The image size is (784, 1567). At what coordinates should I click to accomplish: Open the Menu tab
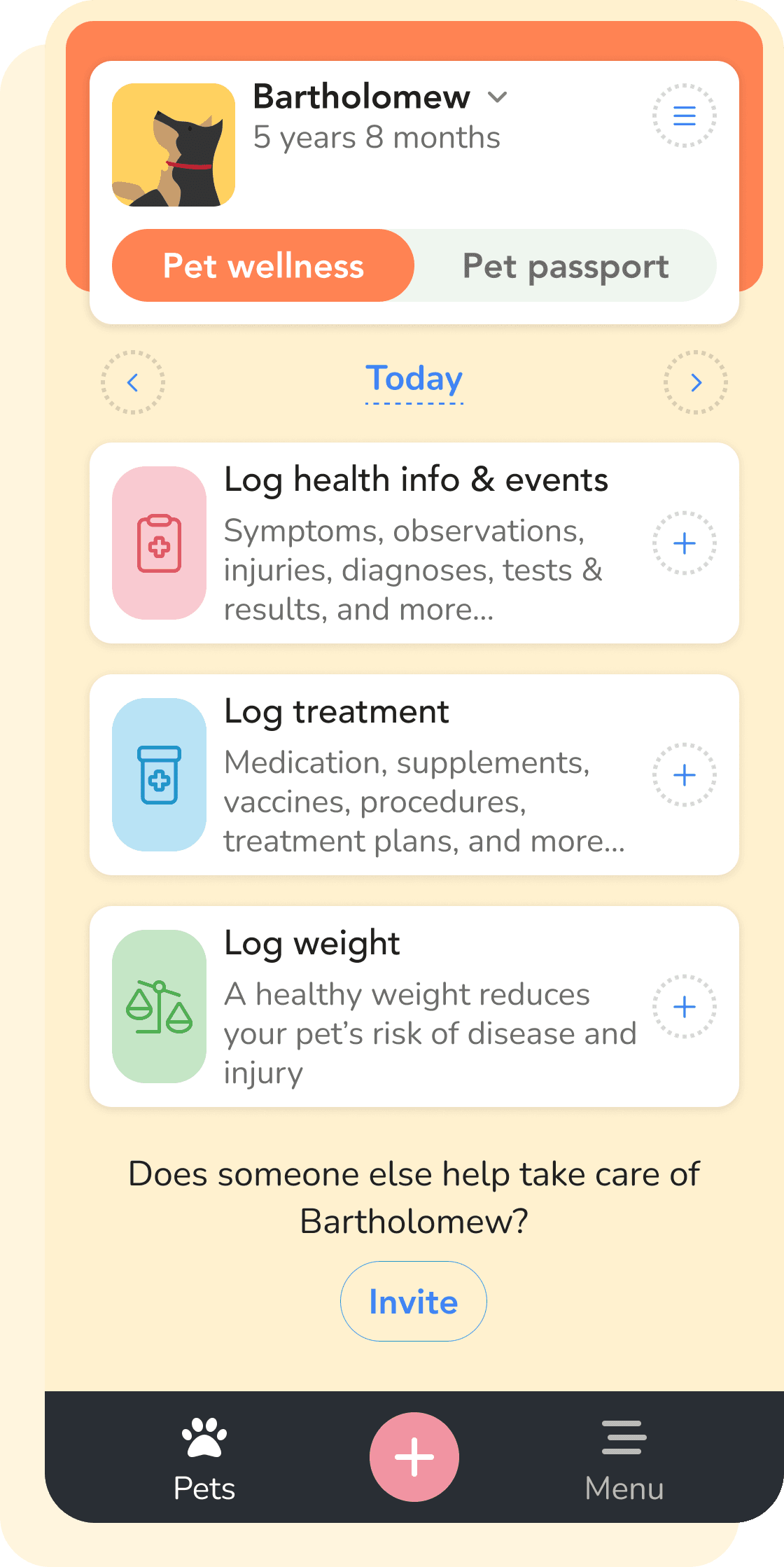(624, 1459)
